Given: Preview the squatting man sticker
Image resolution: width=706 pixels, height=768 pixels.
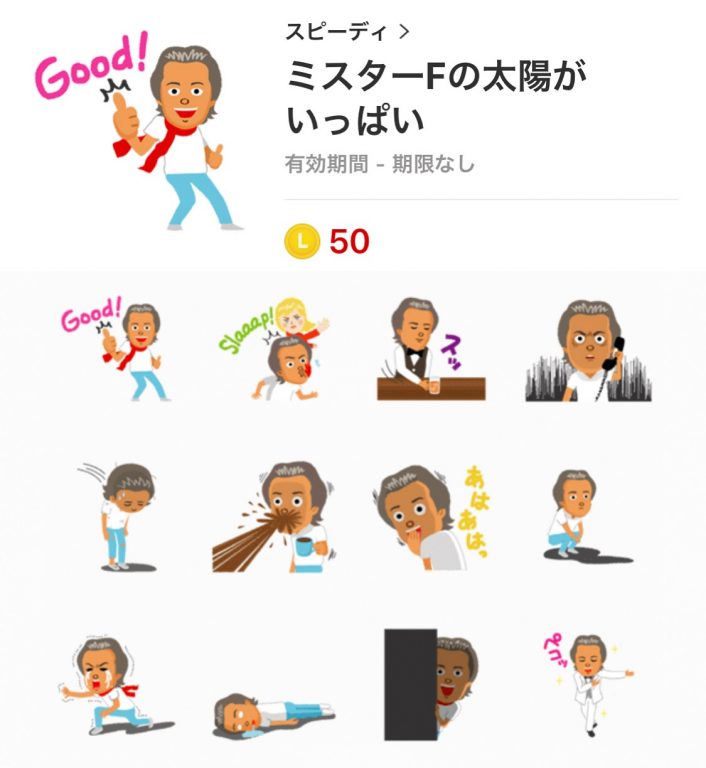Looking at the screenshot, I should click(588, 517).
